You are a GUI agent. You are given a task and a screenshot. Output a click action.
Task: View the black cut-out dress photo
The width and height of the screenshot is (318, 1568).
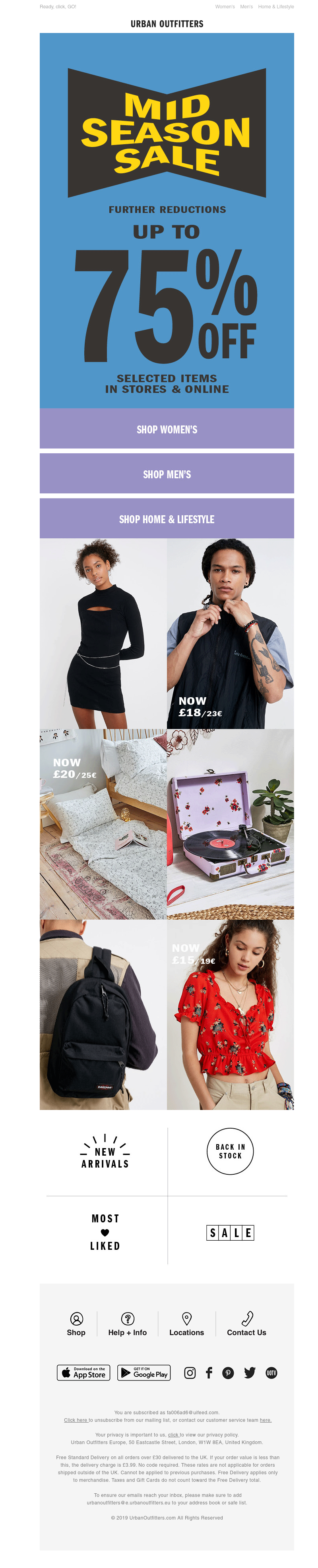(x=103, y=633)
